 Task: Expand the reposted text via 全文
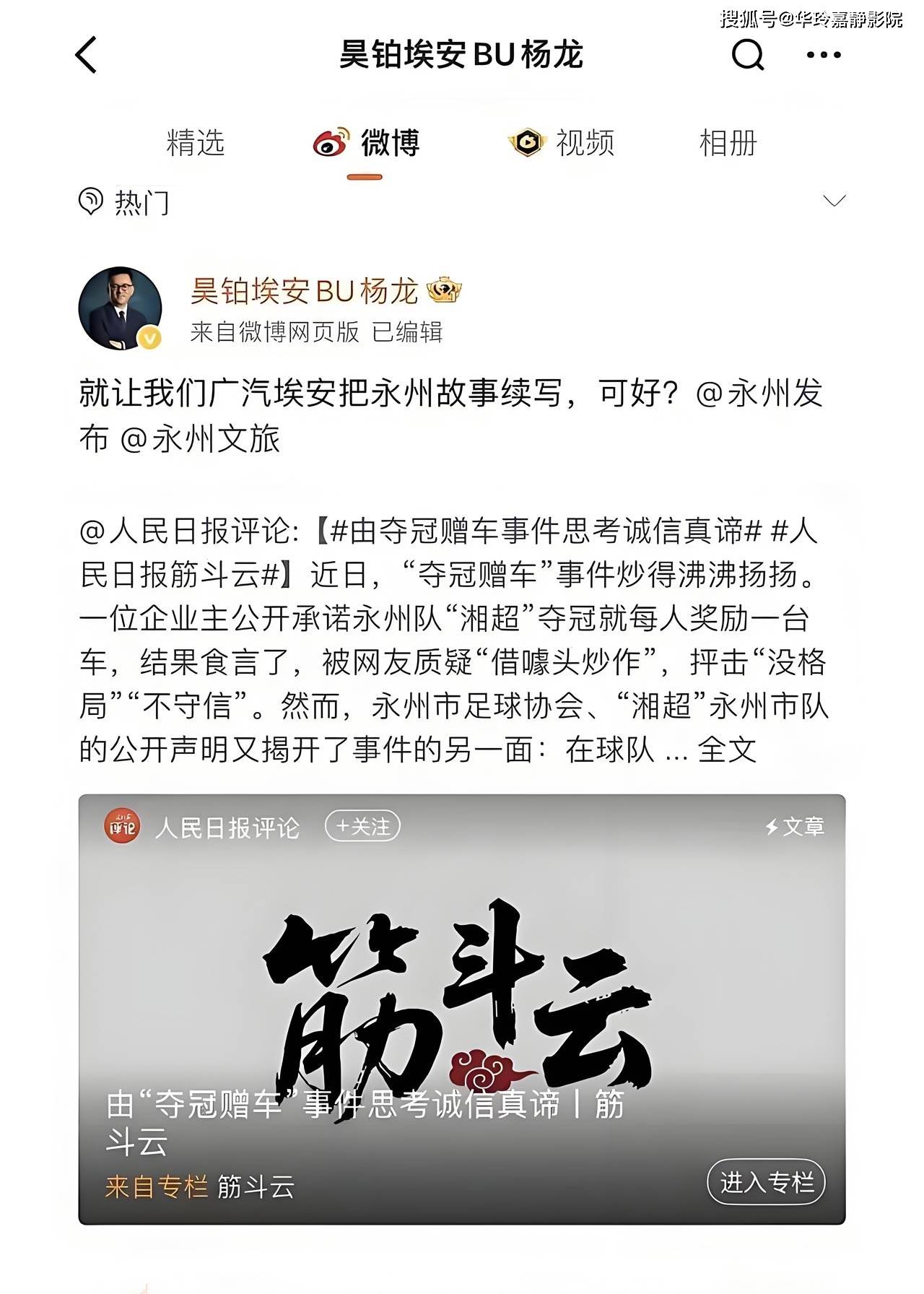click(726, 750)
